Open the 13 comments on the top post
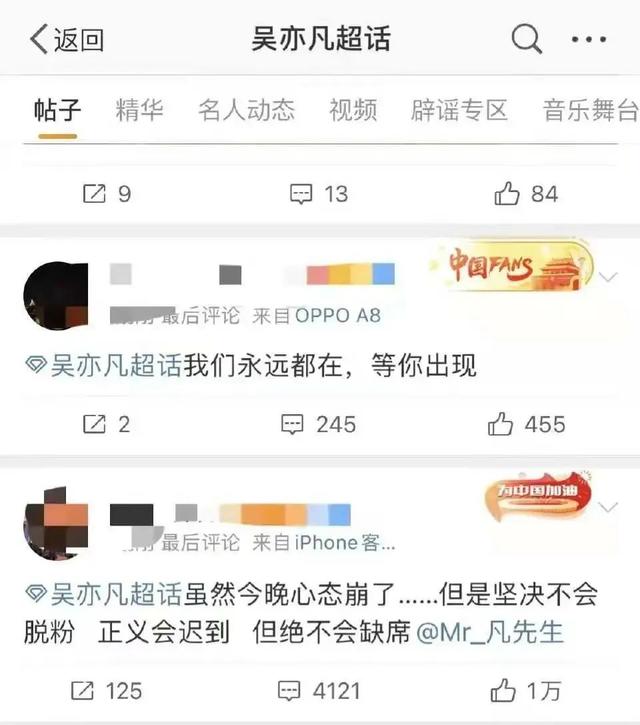The width and height of the screenshot is (640, 725). click(x=319, y=194)
